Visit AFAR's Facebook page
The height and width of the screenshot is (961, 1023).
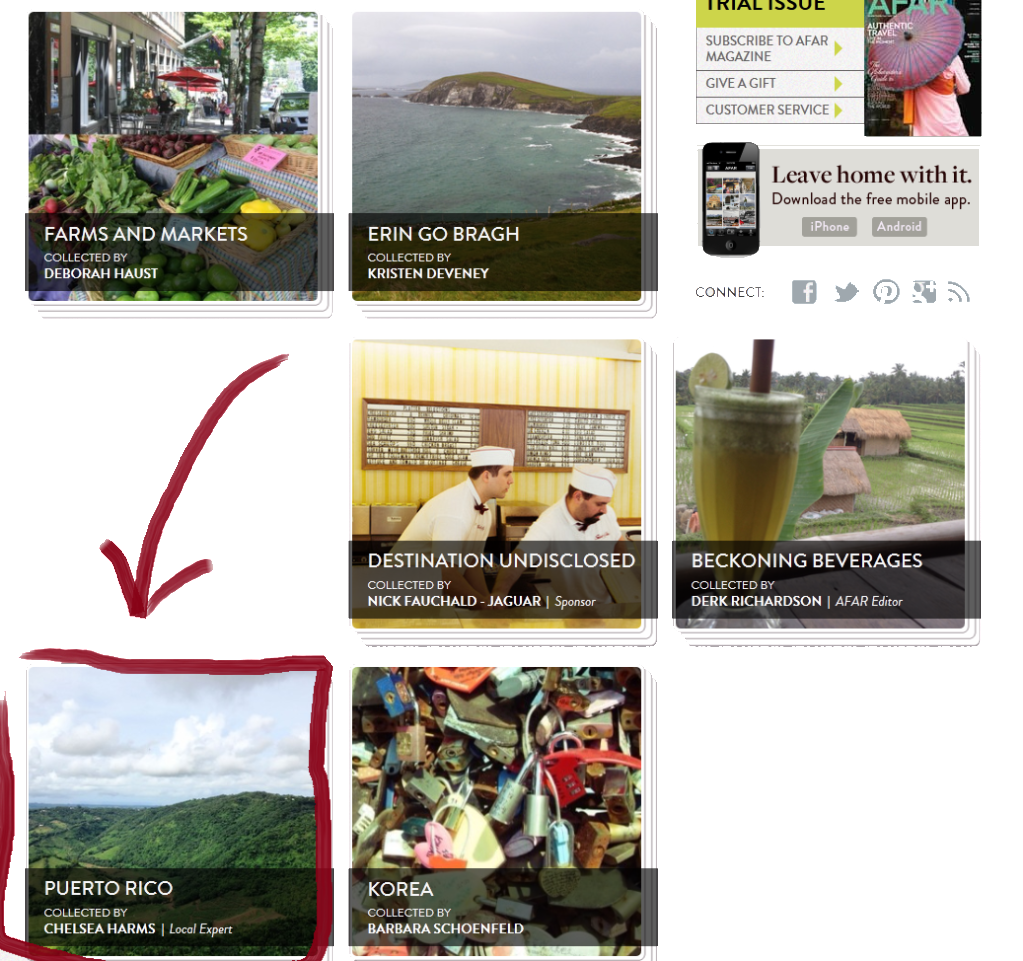[804, 292]
